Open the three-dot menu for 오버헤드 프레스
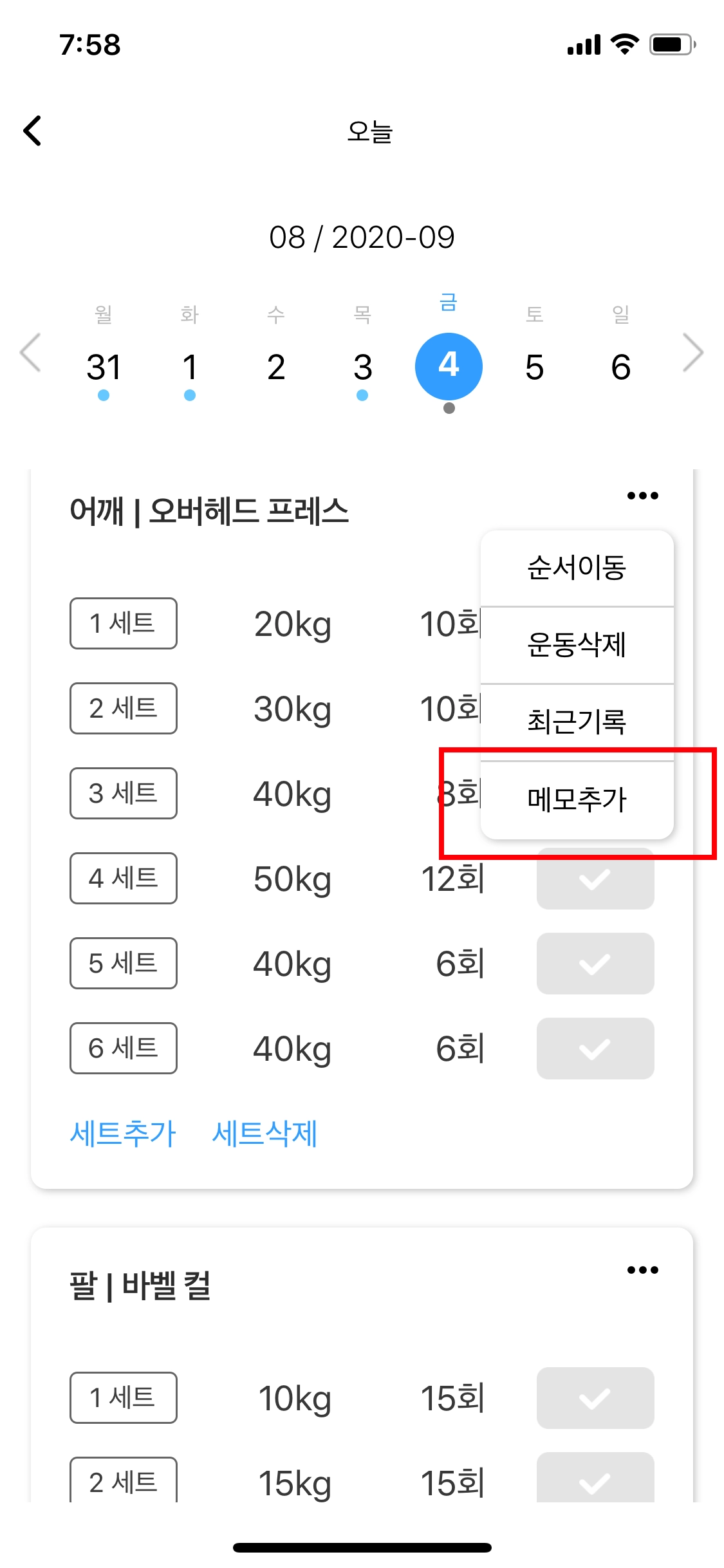The image size is (724, 1568). tap(642, 496)
